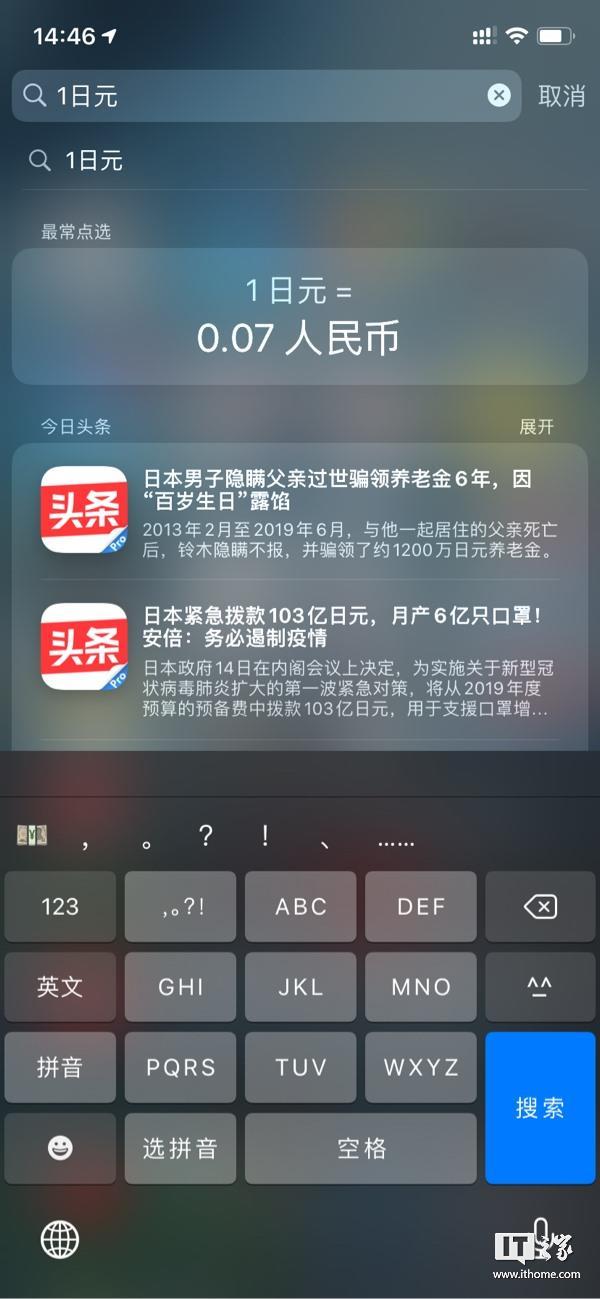600x1299 pixels.
Task: Open article about 日本男子隐瞒父亲过世
Action: coord(300,510)
